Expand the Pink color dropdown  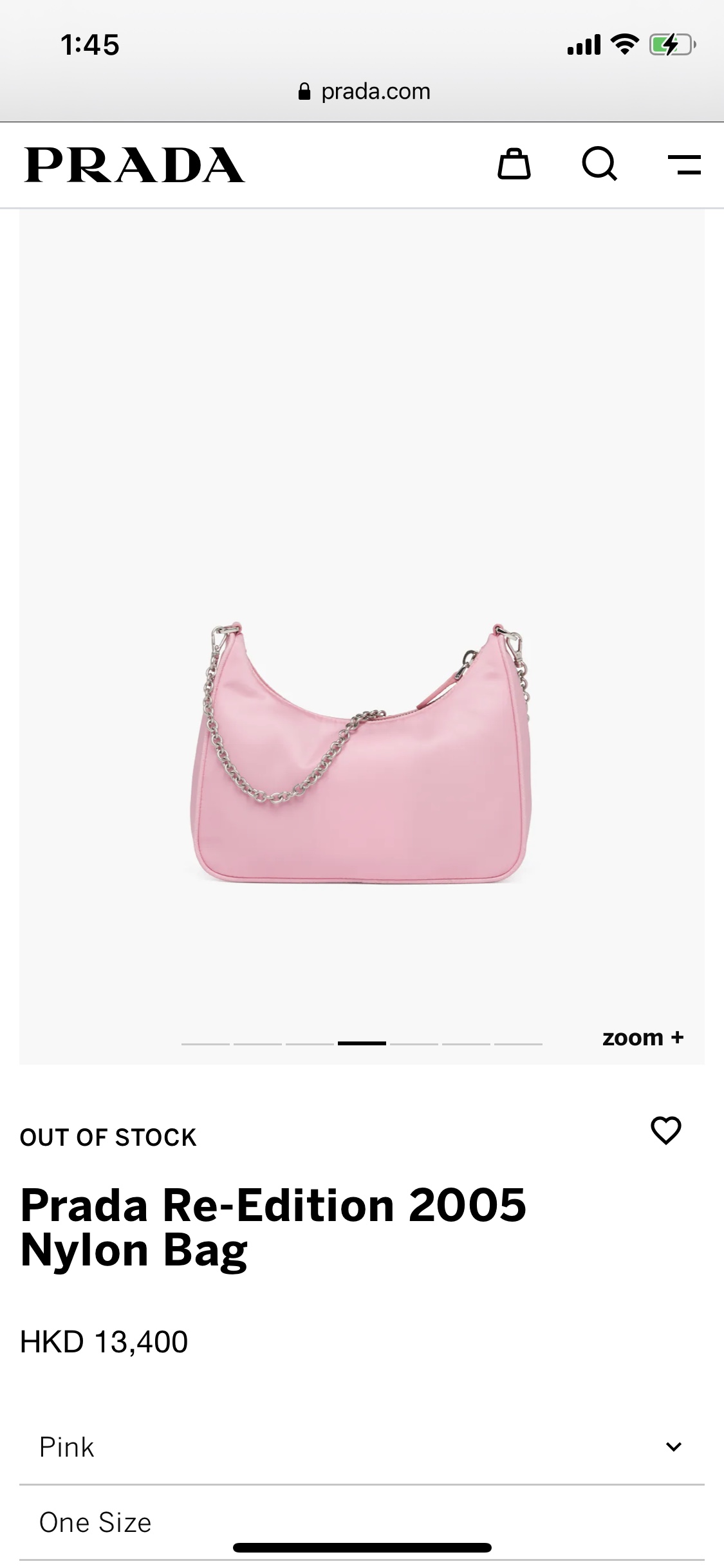[362, 1447]
